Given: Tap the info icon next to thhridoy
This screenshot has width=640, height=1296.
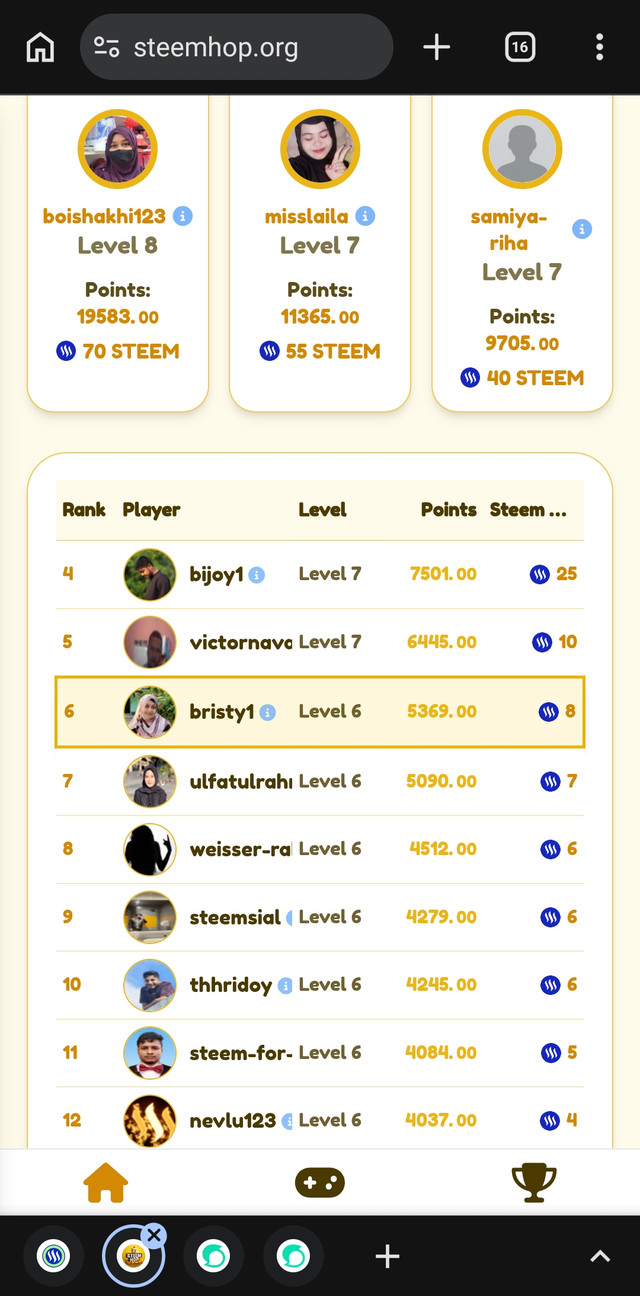Looking at the screenshot, I should coord(285,985).
